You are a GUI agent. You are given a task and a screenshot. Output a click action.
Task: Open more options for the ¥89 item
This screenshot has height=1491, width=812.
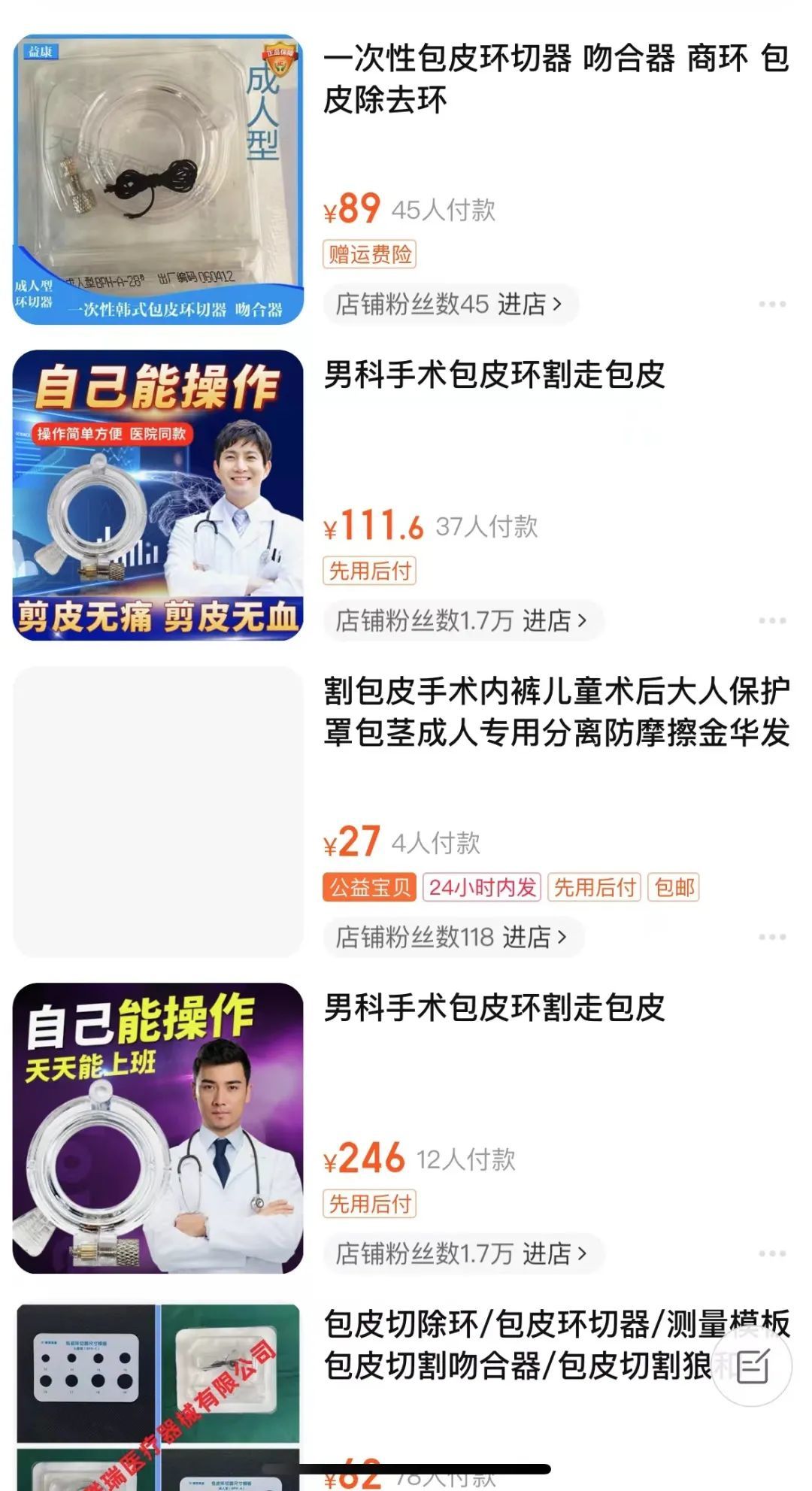[772, 305]
